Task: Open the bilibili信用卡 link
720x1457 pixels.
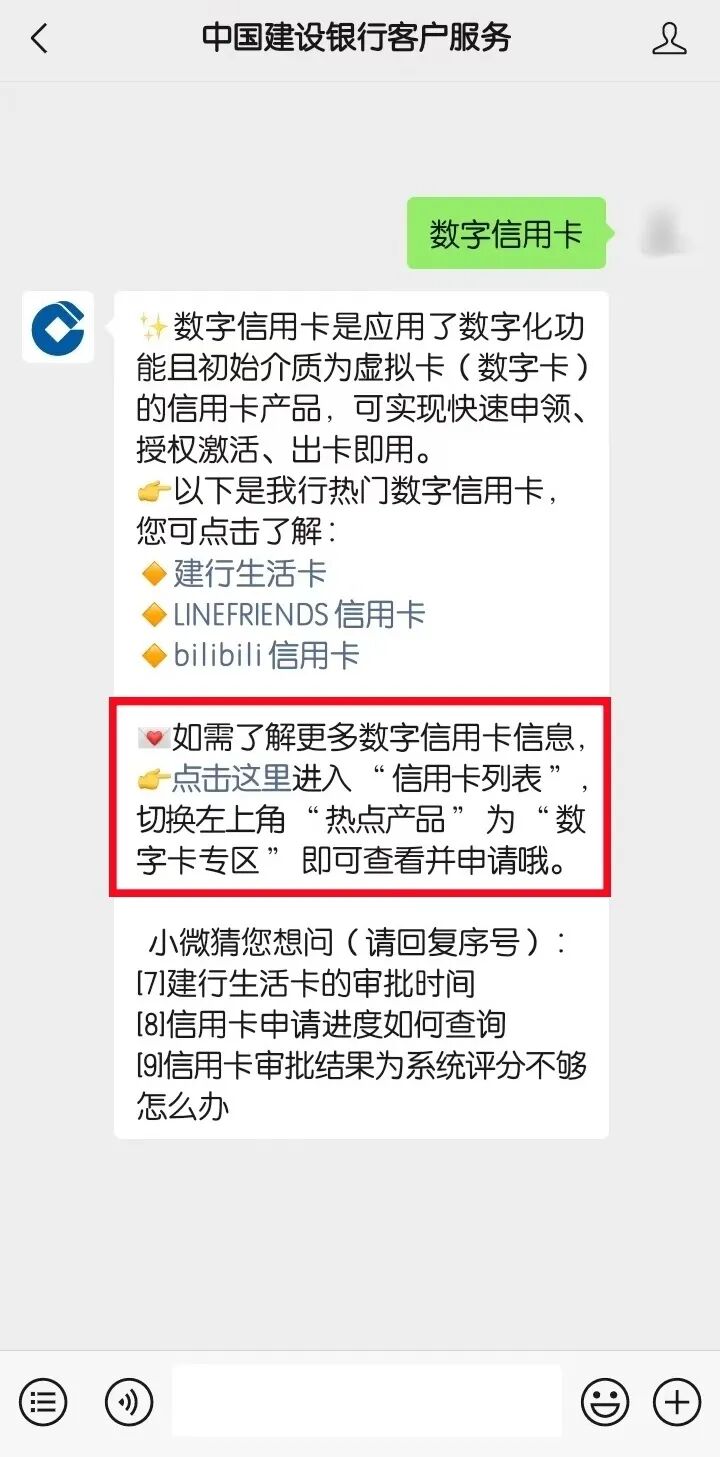Action: click(266, 655)
